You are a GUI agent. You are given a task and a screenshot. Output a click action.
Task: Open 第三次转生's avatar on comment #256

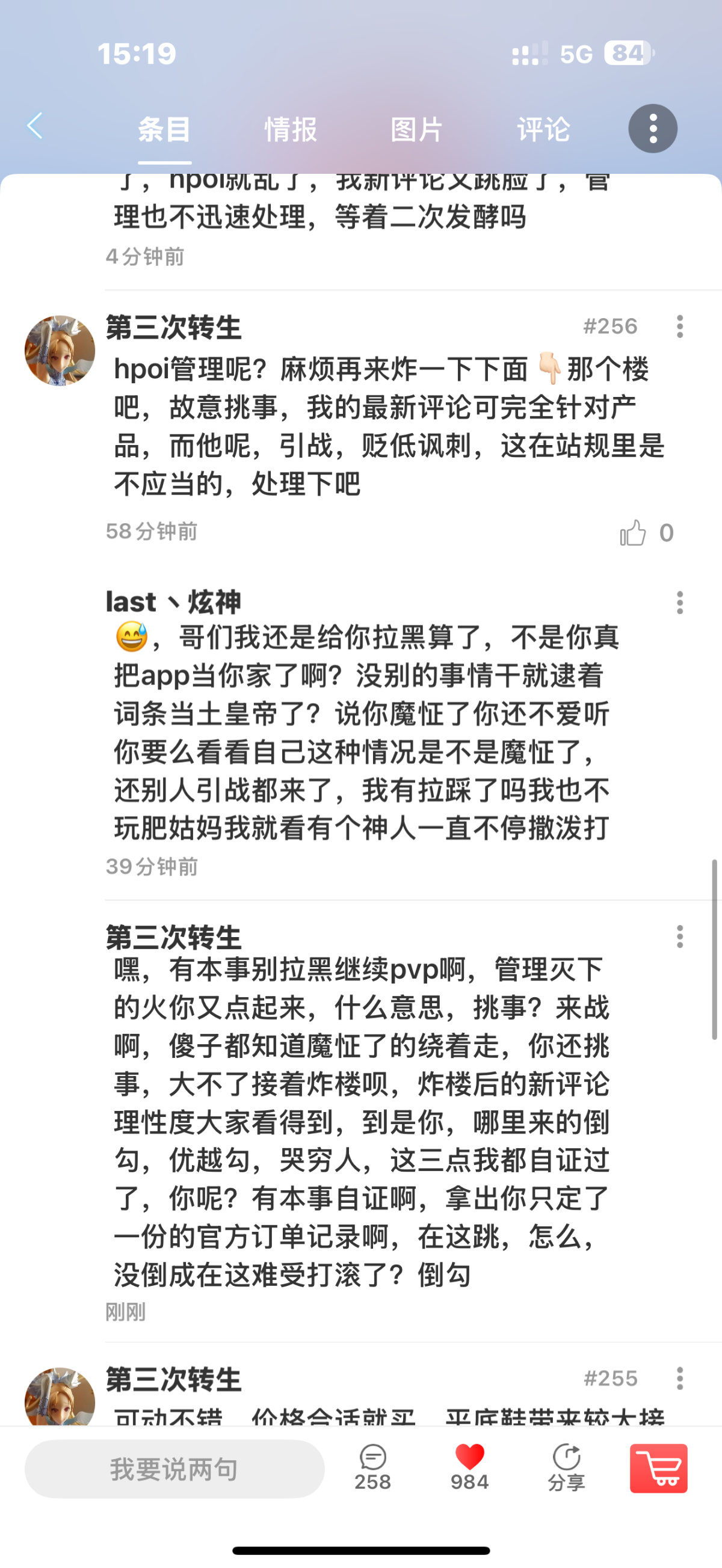tap(60, 351)
